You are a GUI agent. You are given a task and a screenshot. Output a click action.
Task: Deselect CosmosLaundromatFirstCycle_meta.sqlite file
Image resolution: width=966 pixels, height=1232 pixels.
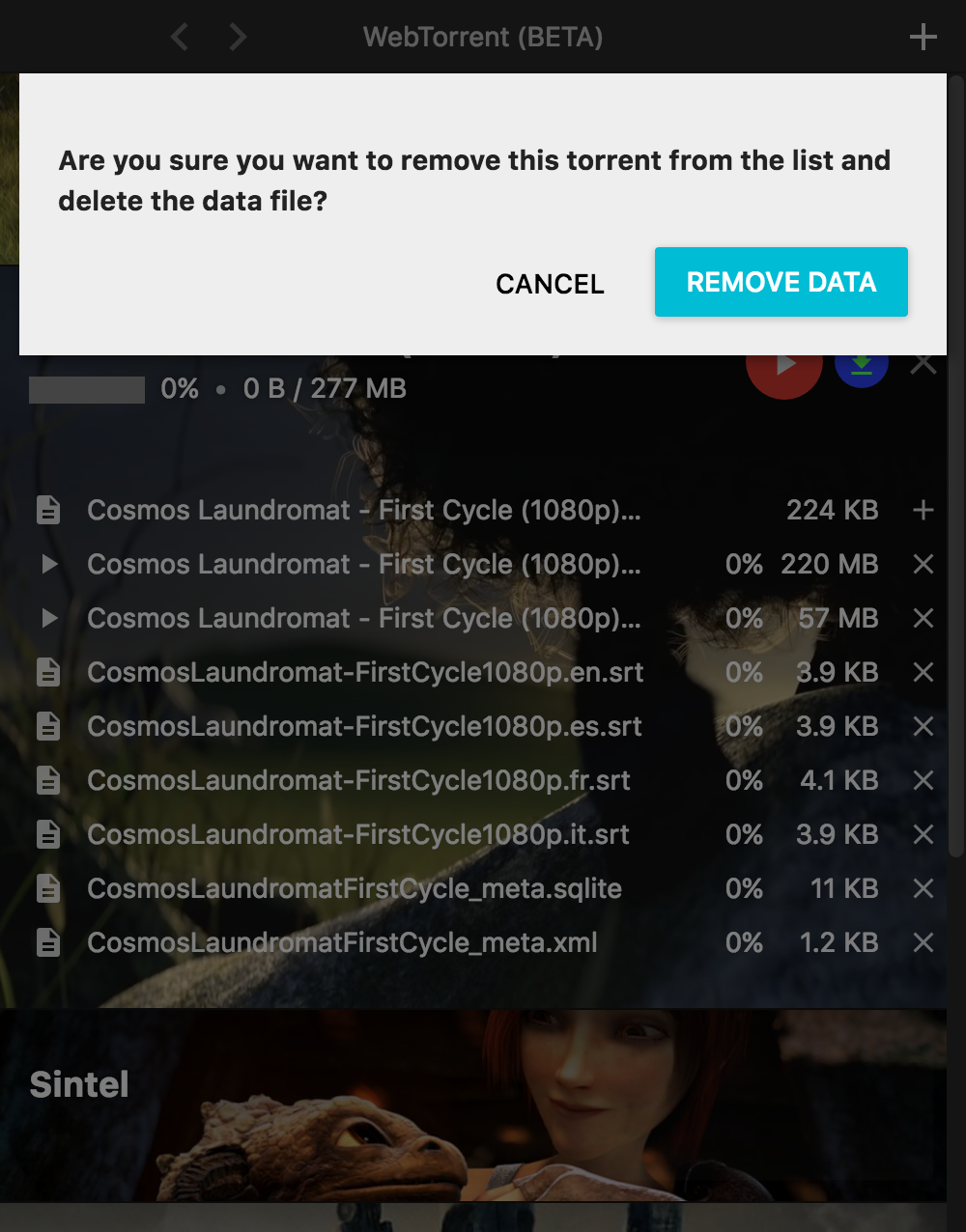pyautogui.click(x=923, y=888)
